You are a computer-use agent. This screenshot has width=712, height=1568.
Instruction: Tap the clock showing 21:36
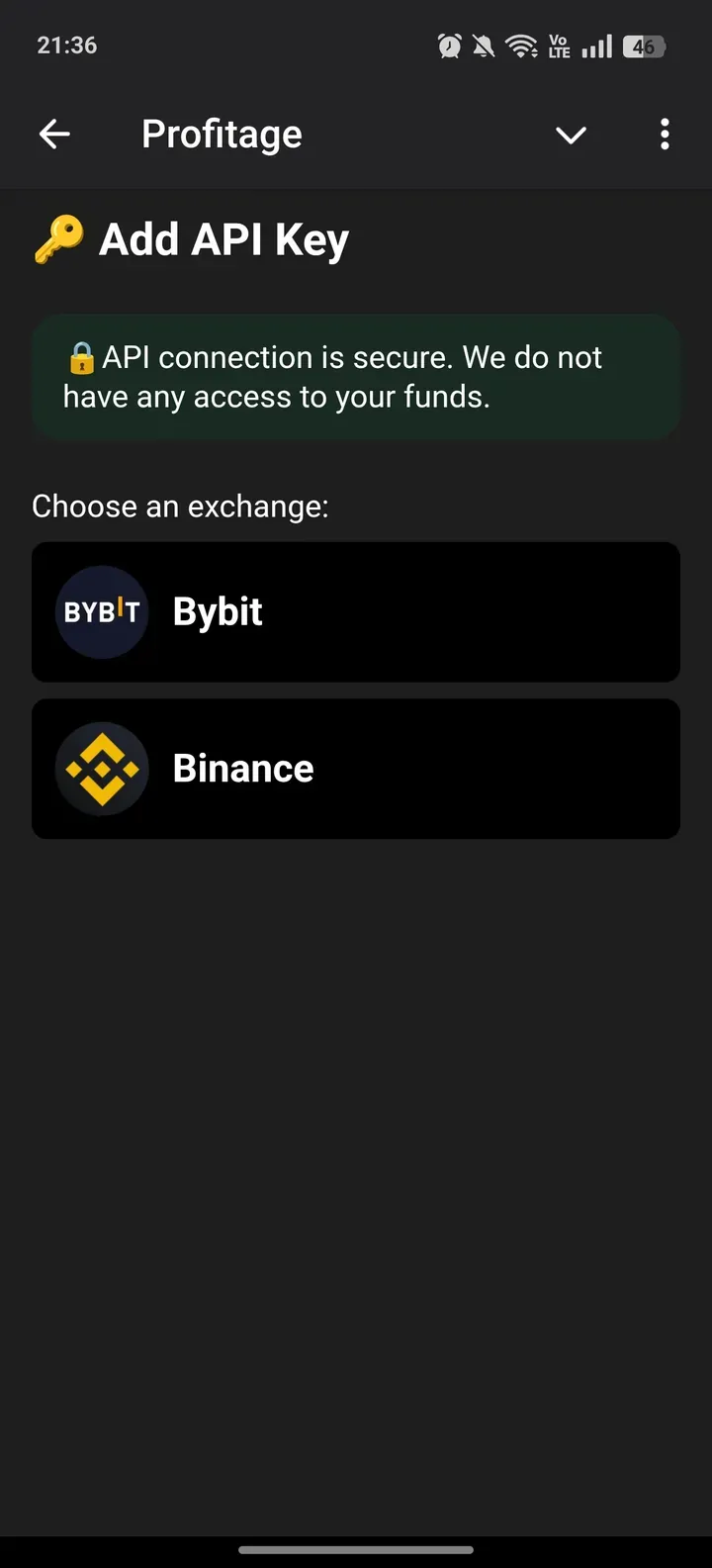click(66, 45)
